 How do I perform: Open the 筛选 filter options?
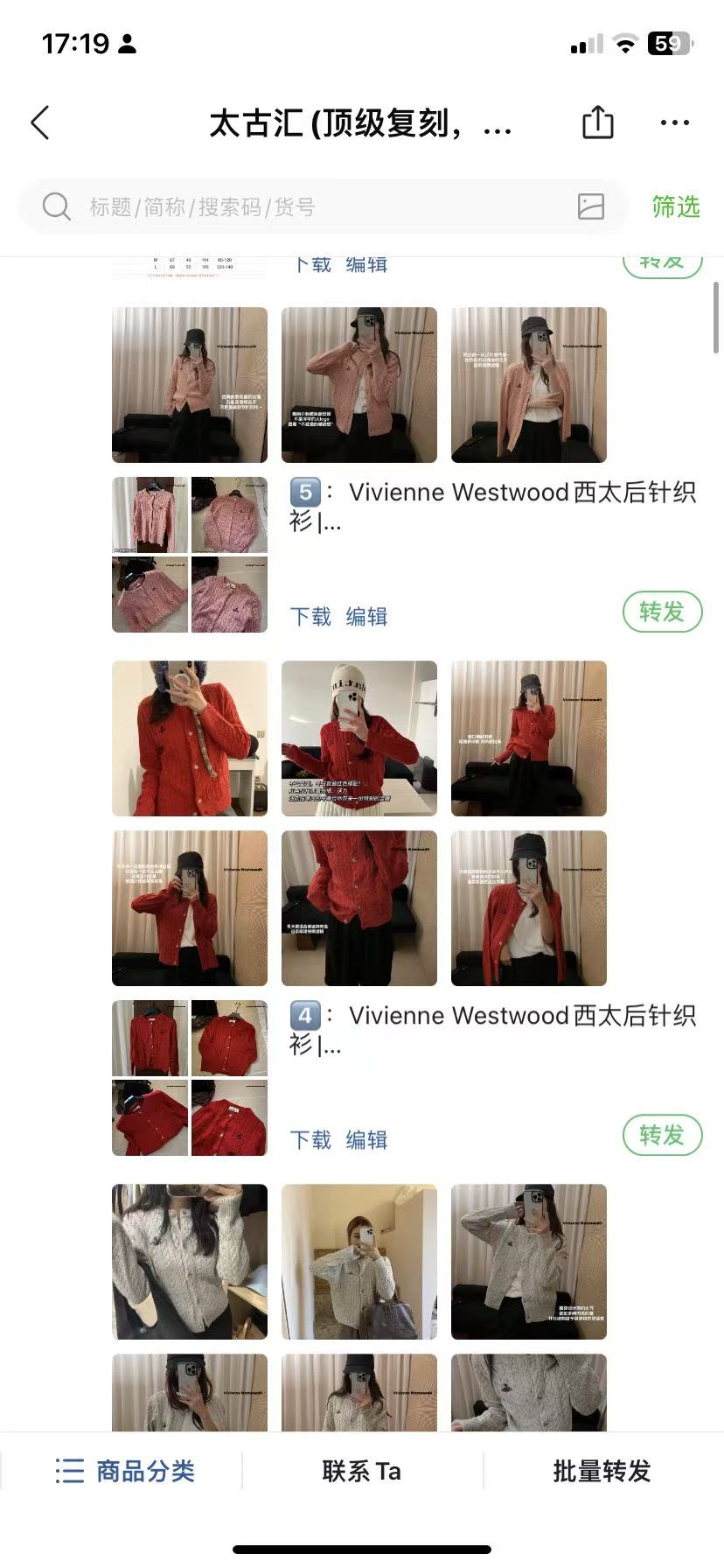point(675,207)
